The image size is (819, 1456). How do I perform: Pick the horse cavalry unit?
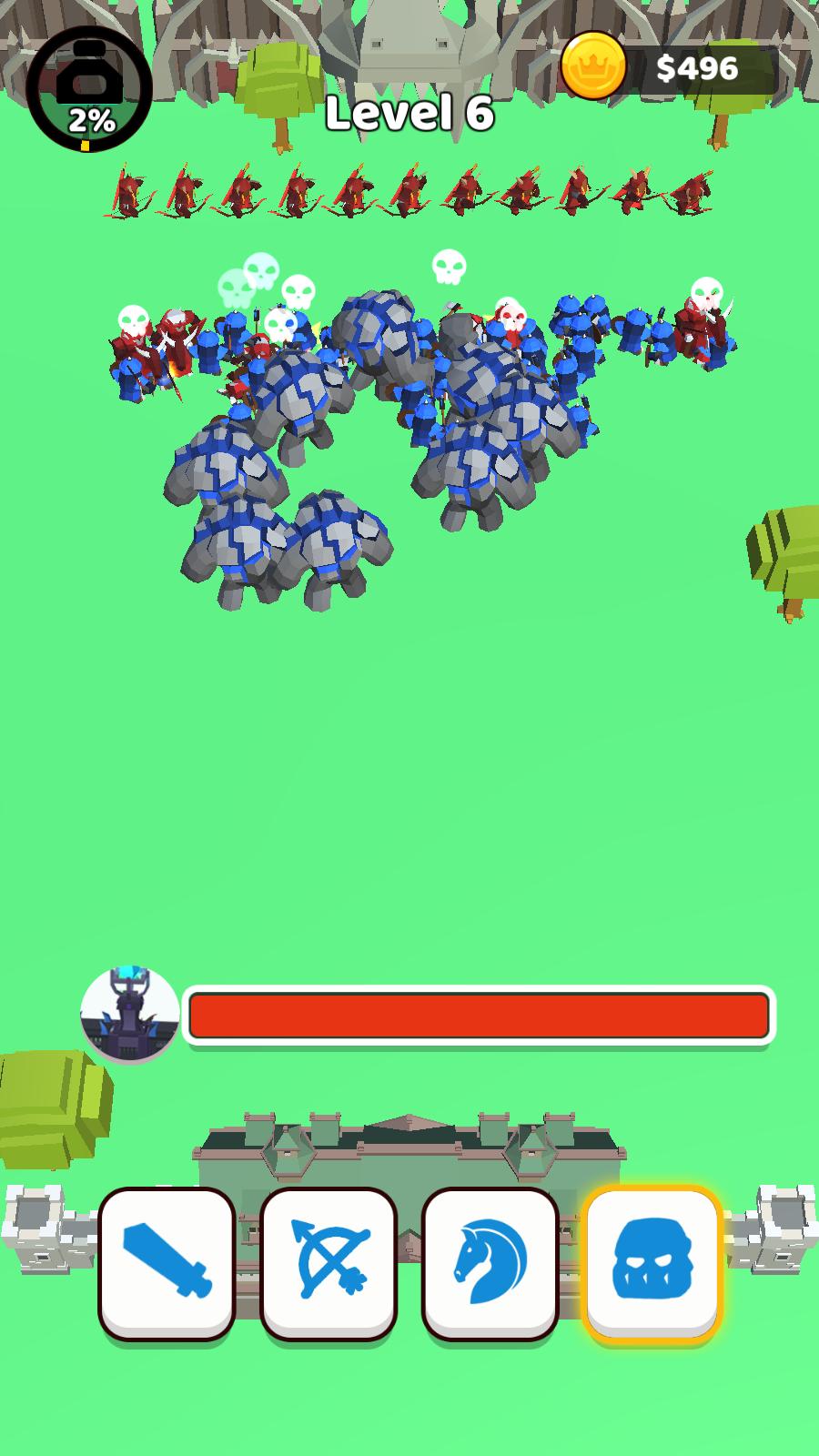click(490, 1262)
